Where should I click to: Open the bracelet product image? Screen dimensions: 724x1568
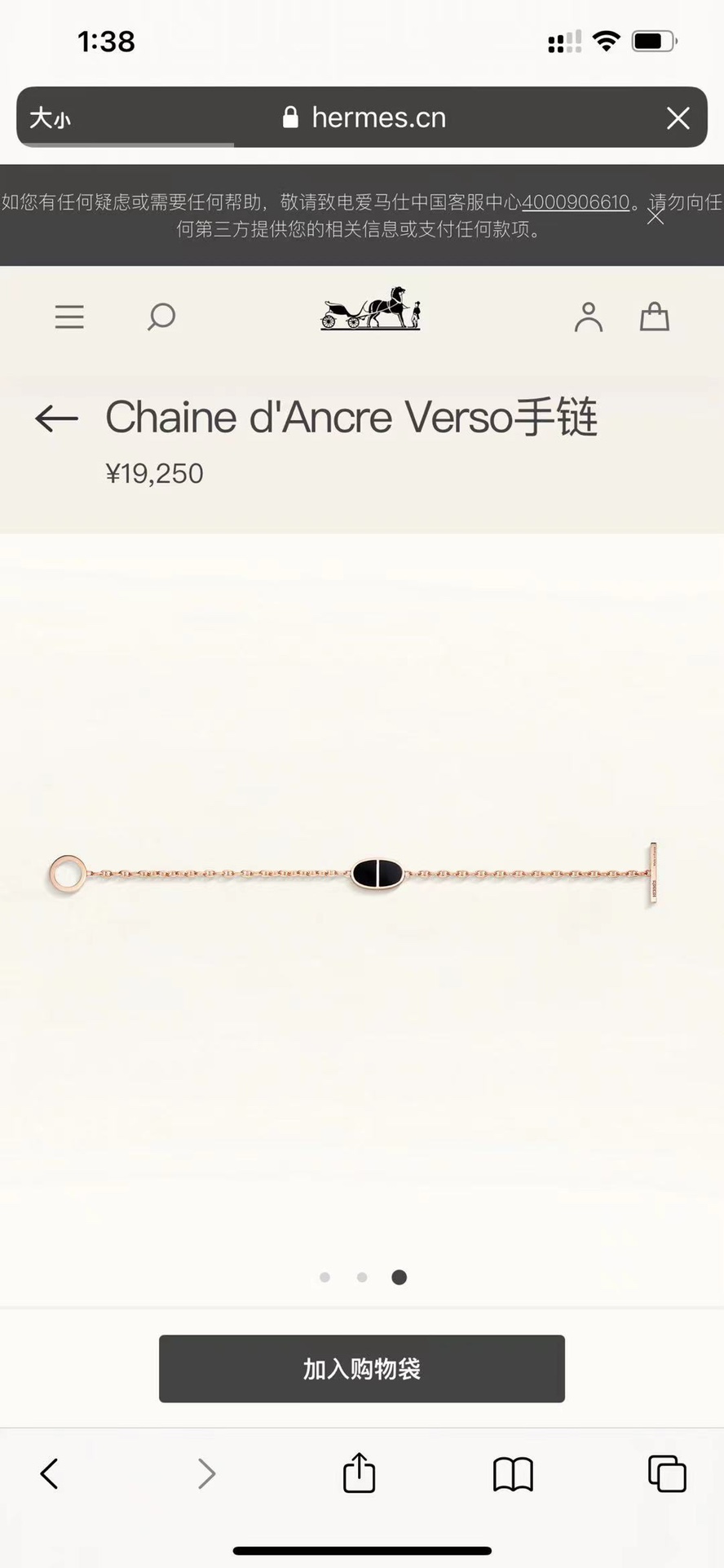[x=362, y=874]
